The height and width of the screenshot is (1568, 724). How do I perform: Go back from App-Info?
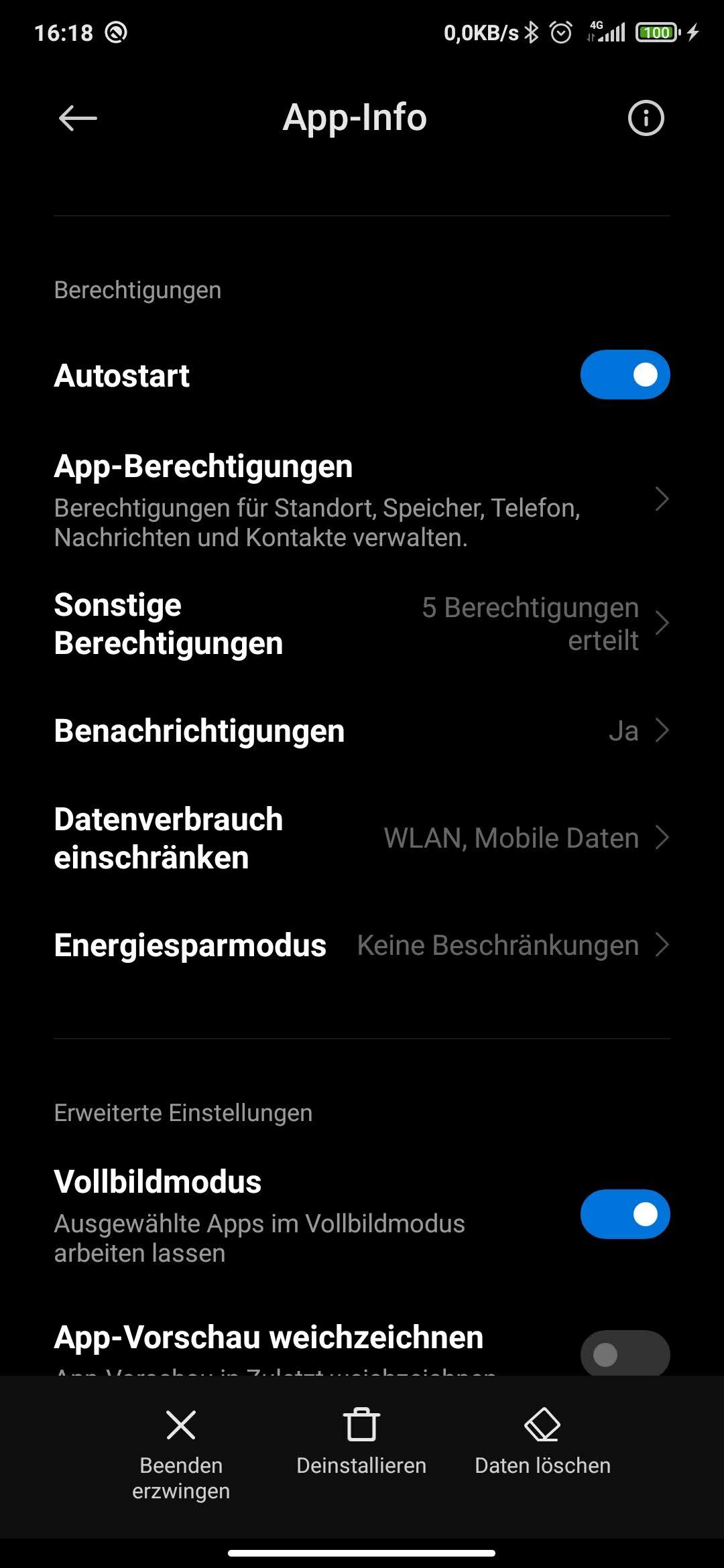coord(78,119)
